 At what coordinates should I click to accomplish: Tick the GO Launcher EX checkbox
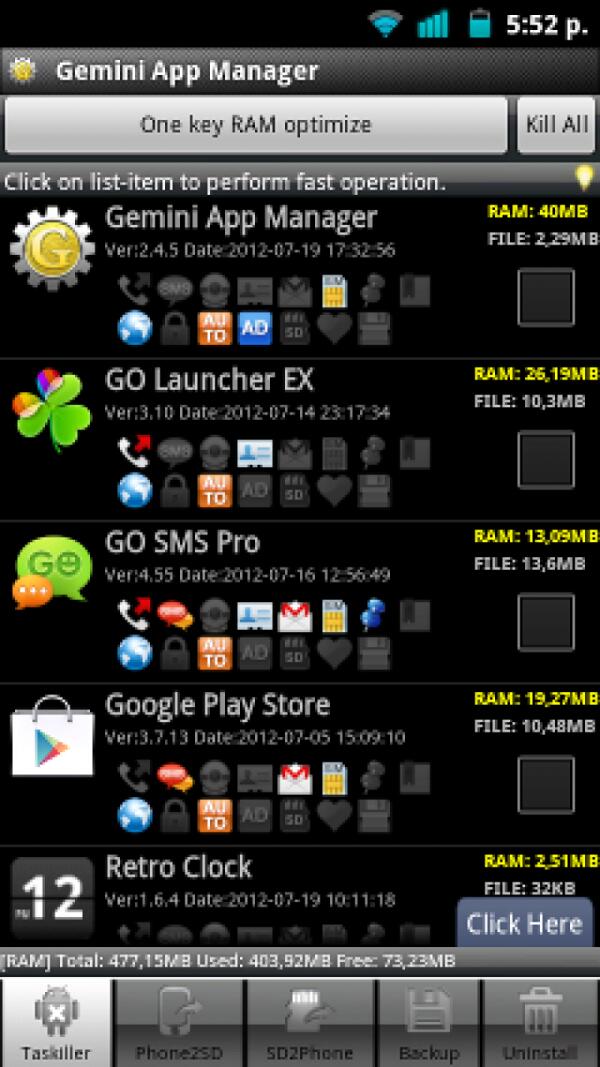coord(545,459)
